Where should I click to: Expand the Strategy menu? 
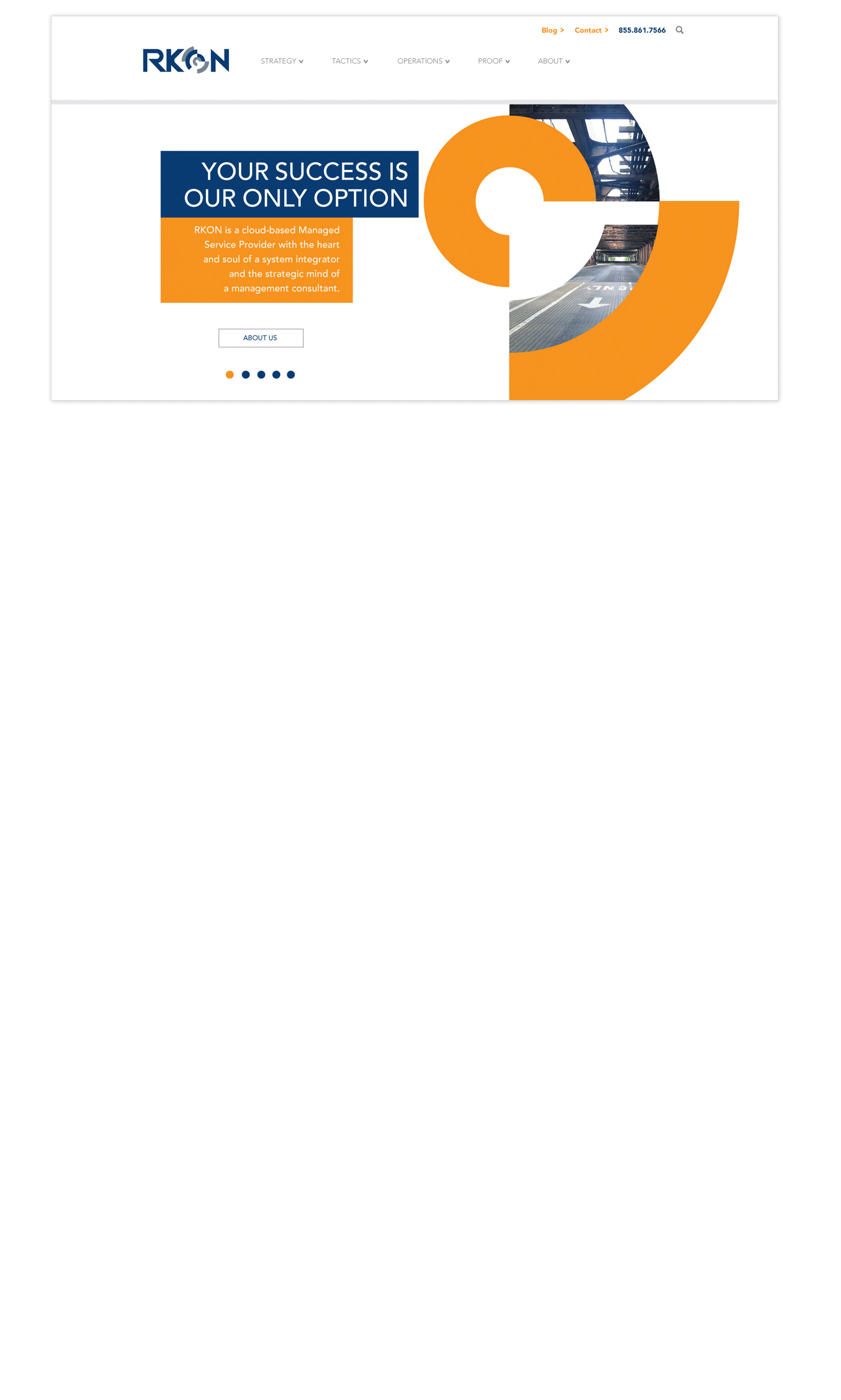pyautogui.click(x=282, y=61)
